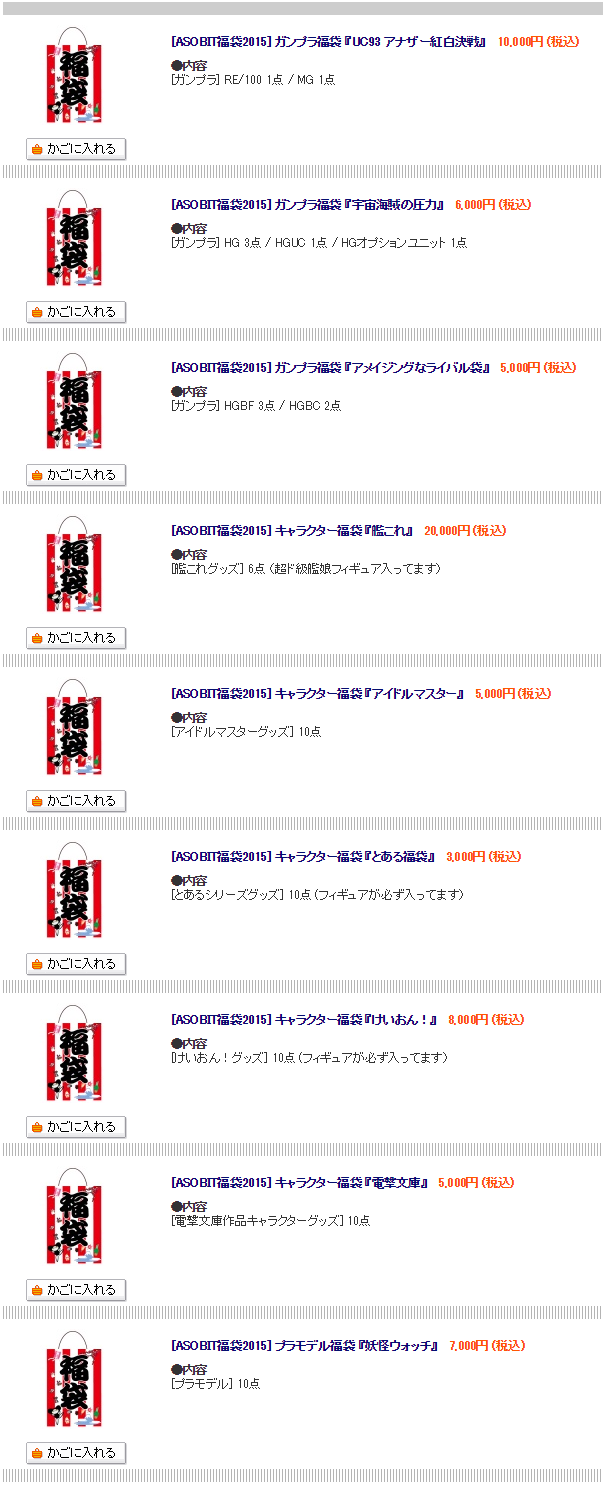Add けいおん！ lucky bag to cart

[x=76, y=1127]
